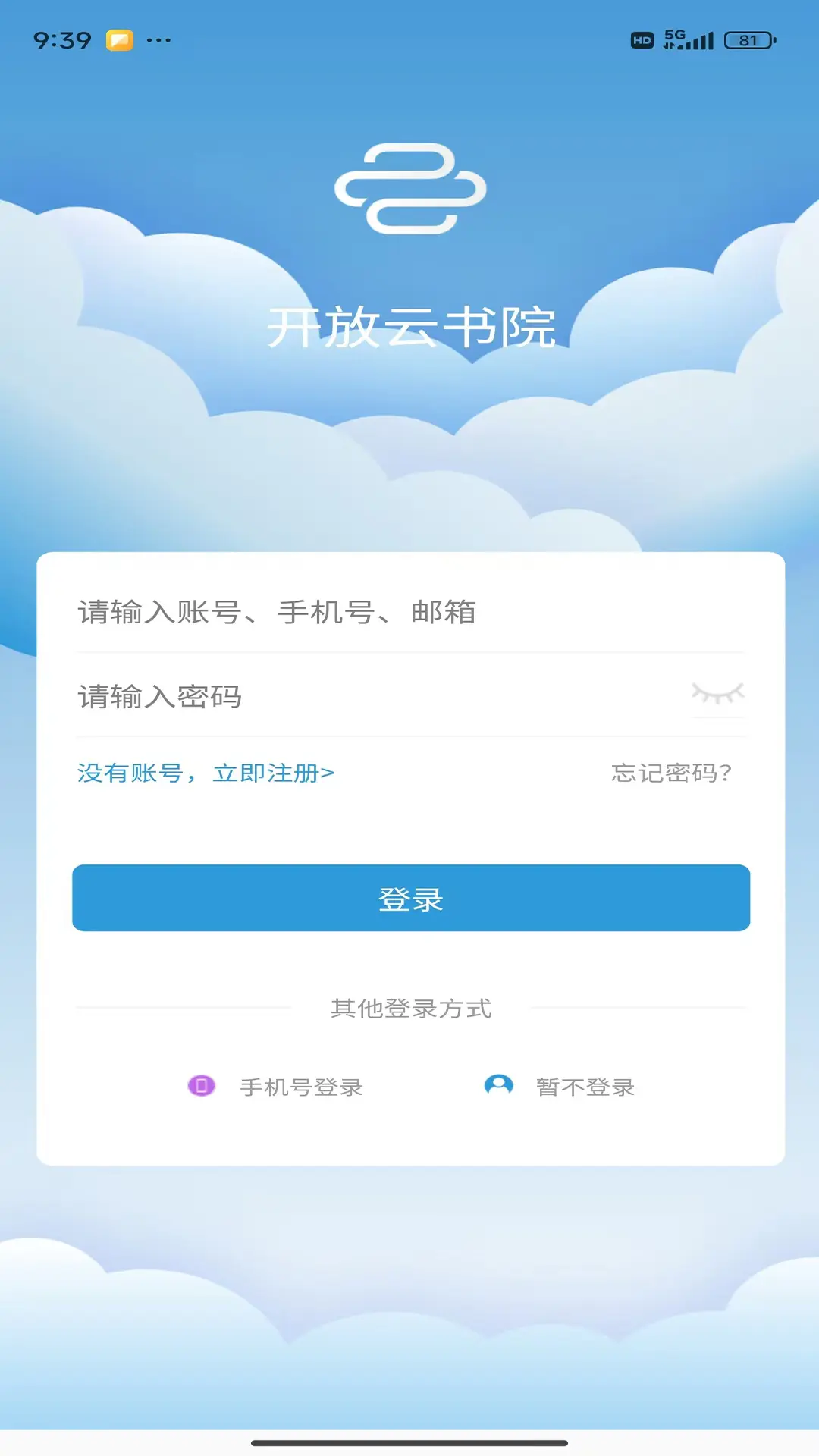819x1456 pixels.
Task: Click the HD indicator in status bar
Action: (641, 39)
